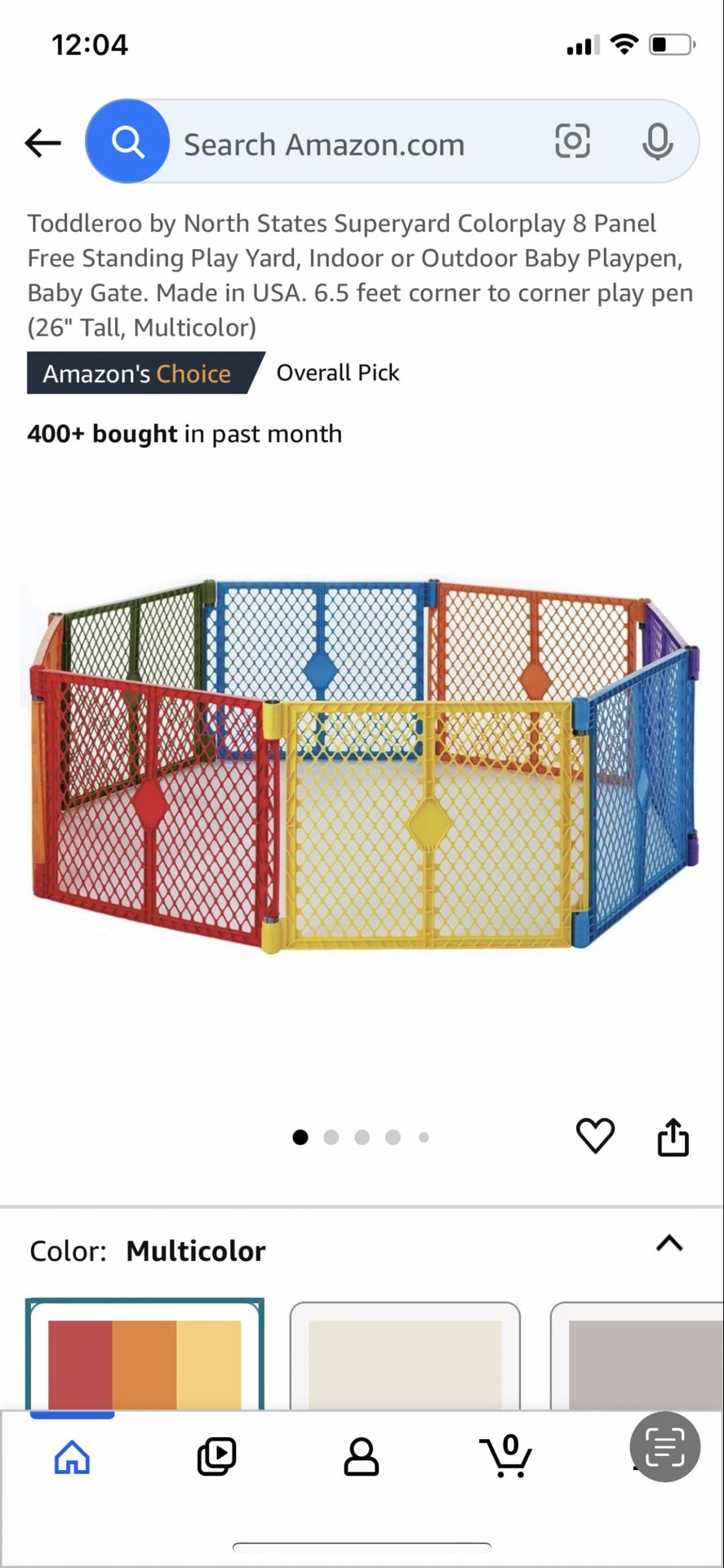
Task: Select the Multicolor swatch
Action: [x=144, y=1356]
